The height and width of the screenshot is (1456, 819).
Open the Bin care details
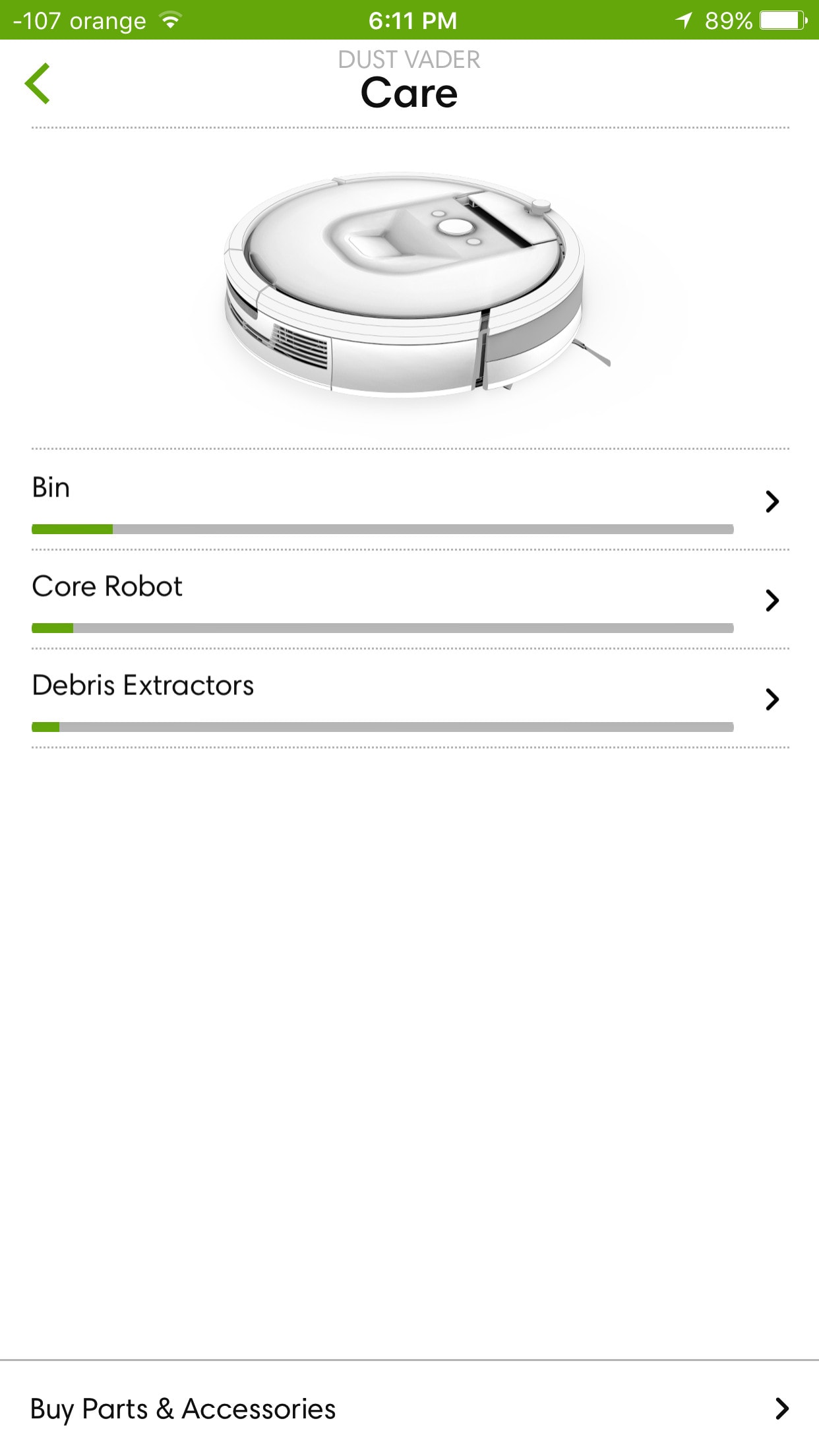click(409, 500)
